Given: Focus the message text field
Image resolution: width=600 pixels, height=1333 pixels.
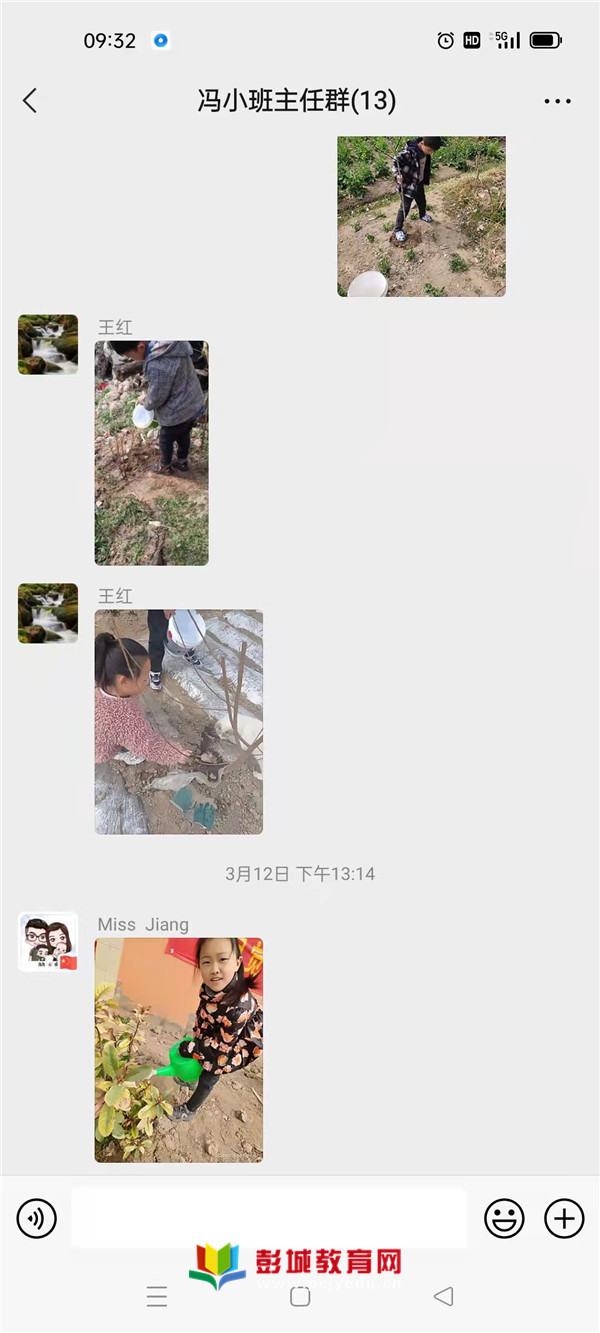Looking at the screenshot, I should click(x=268, y=1218).
